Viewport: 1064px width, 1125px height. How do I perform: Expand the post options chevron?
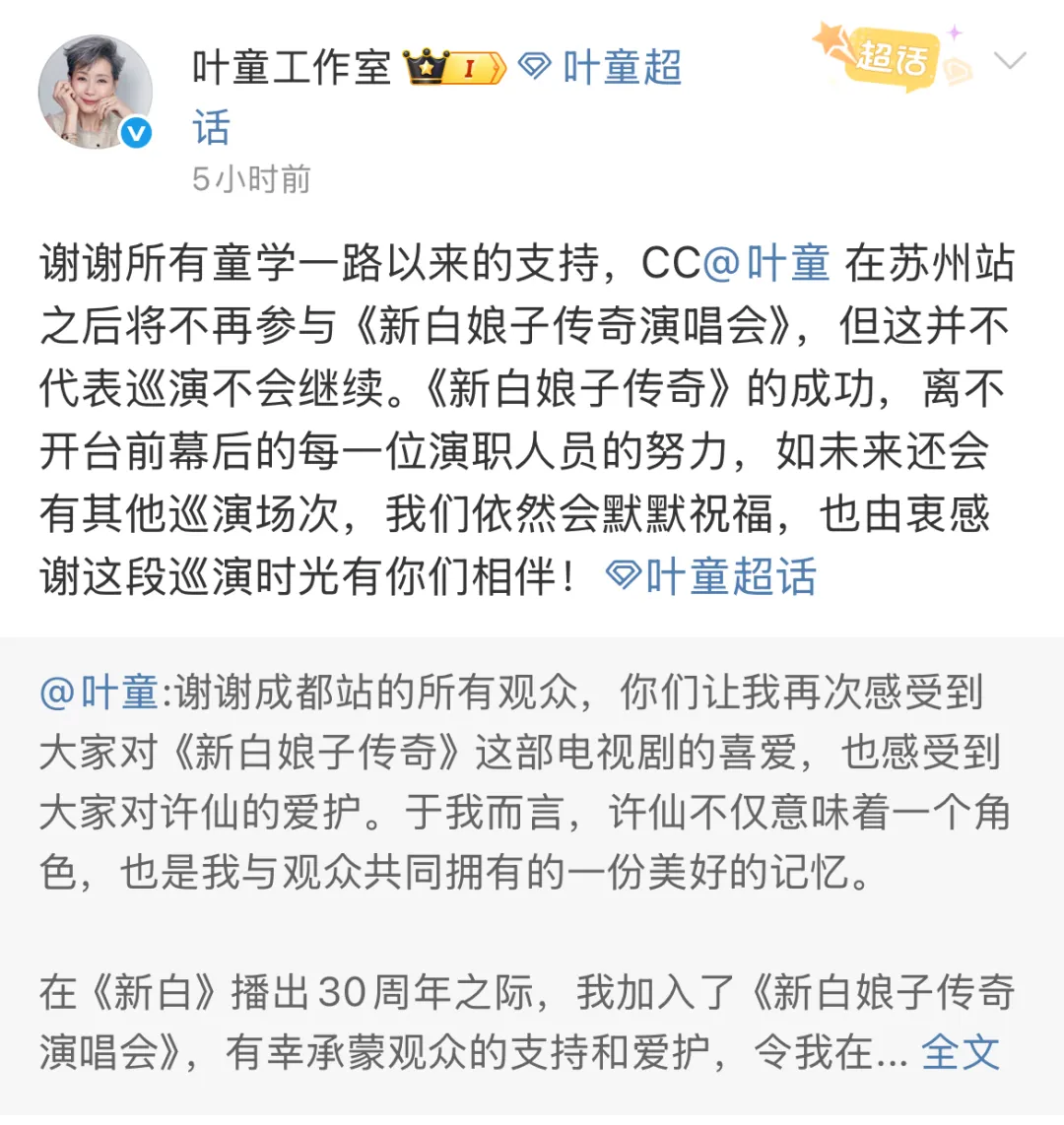click(x=1010, y=61)
